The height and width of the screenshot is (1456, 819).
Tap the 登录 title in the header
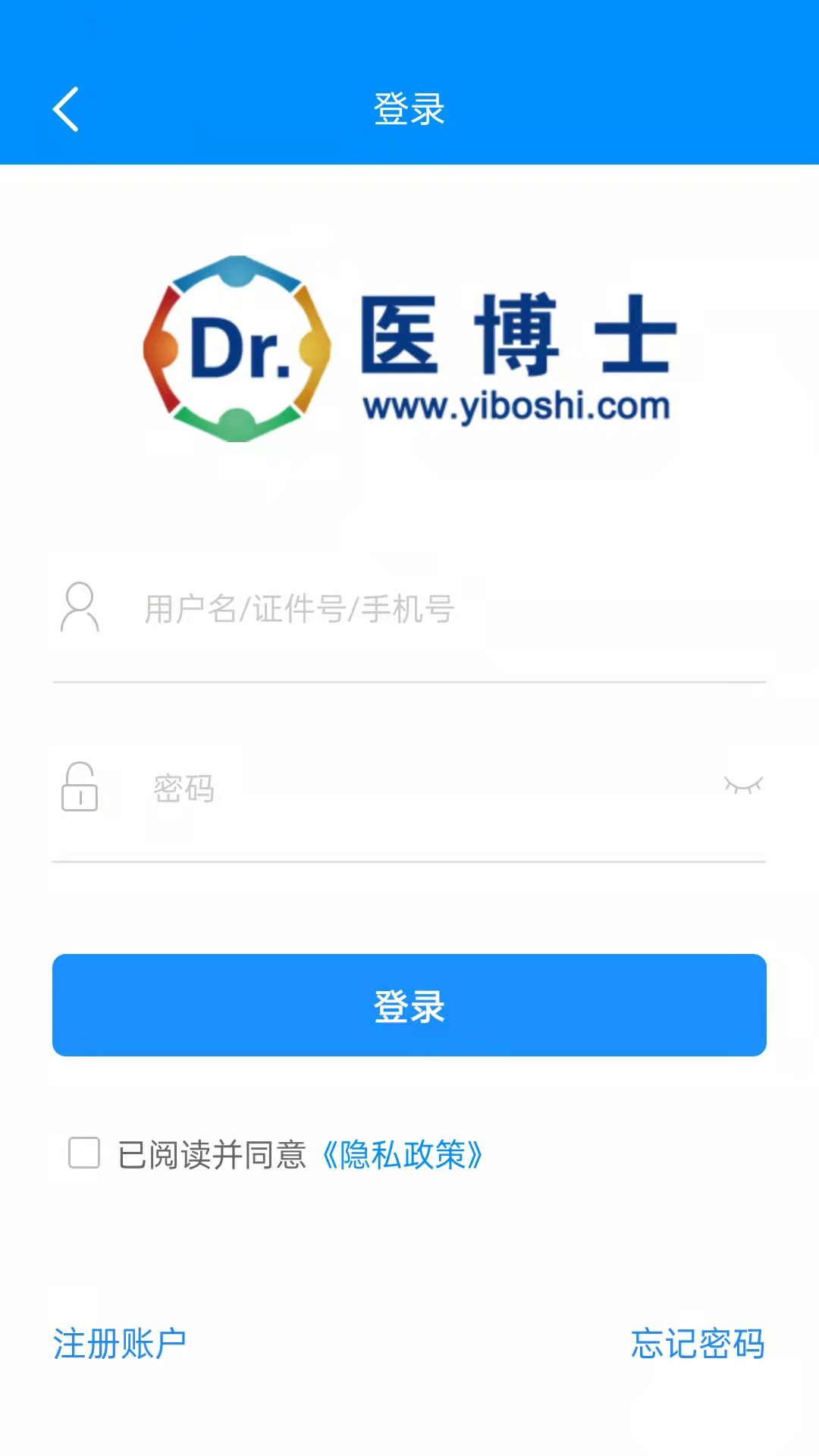409,108
